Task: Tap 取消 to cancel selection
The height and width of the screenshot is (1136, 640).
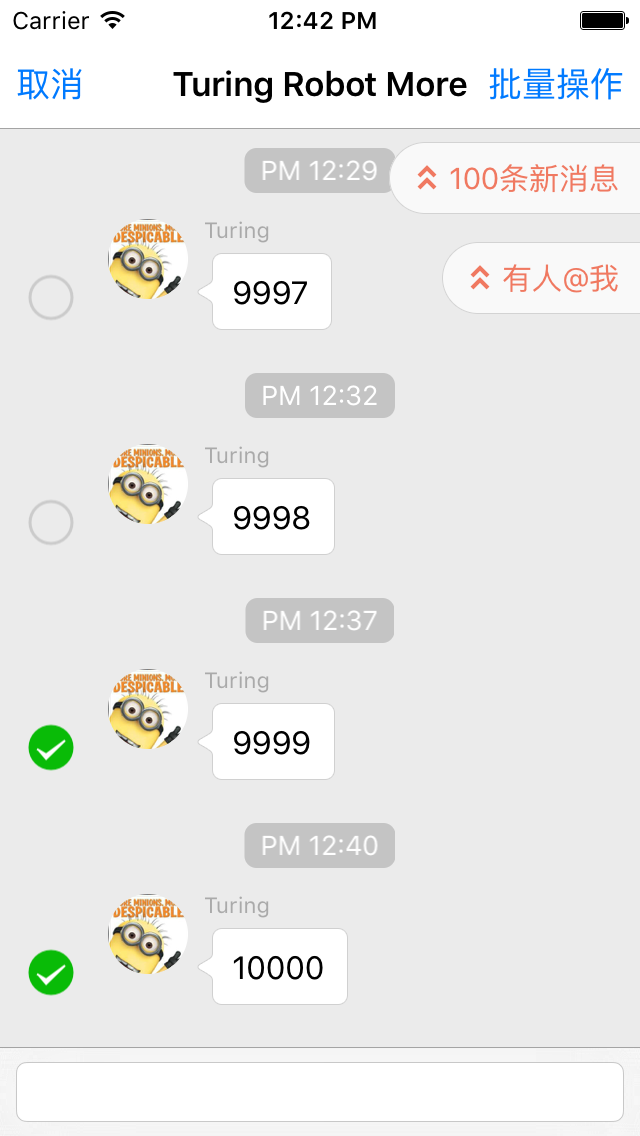Action: (50, 85)
